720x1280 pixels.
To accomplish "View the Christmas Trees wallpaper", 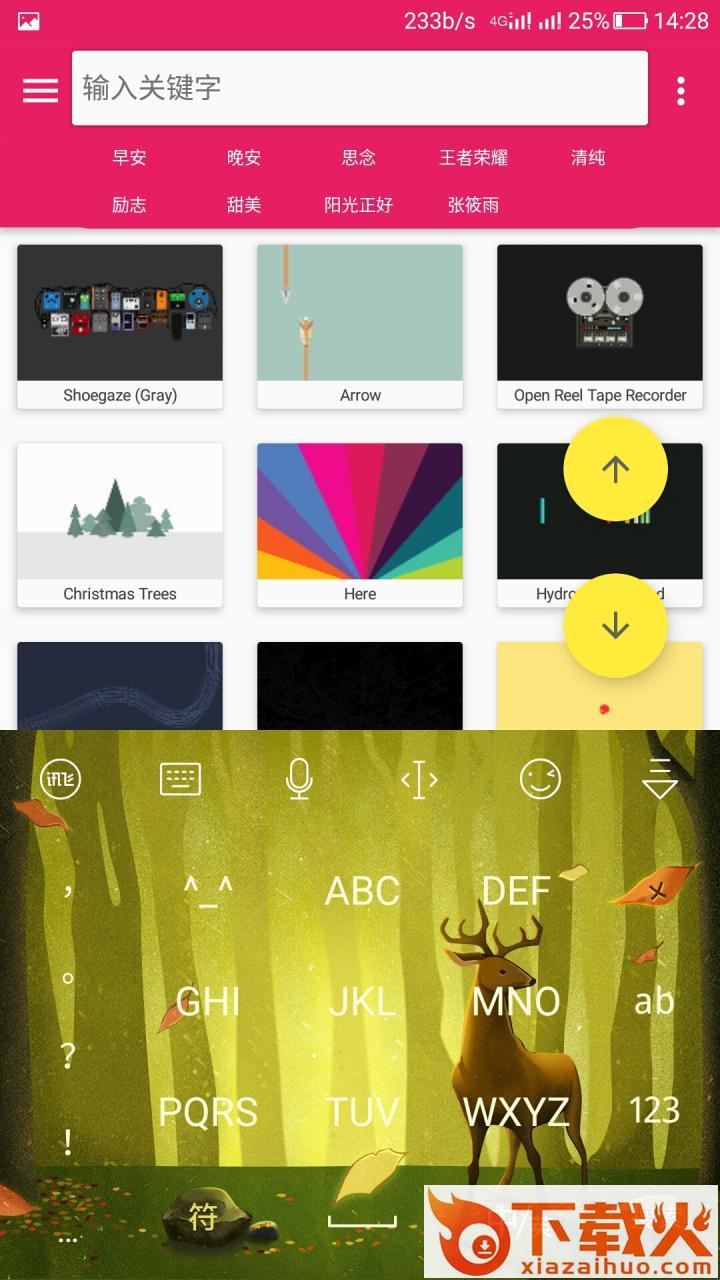I will pos(120,524).
